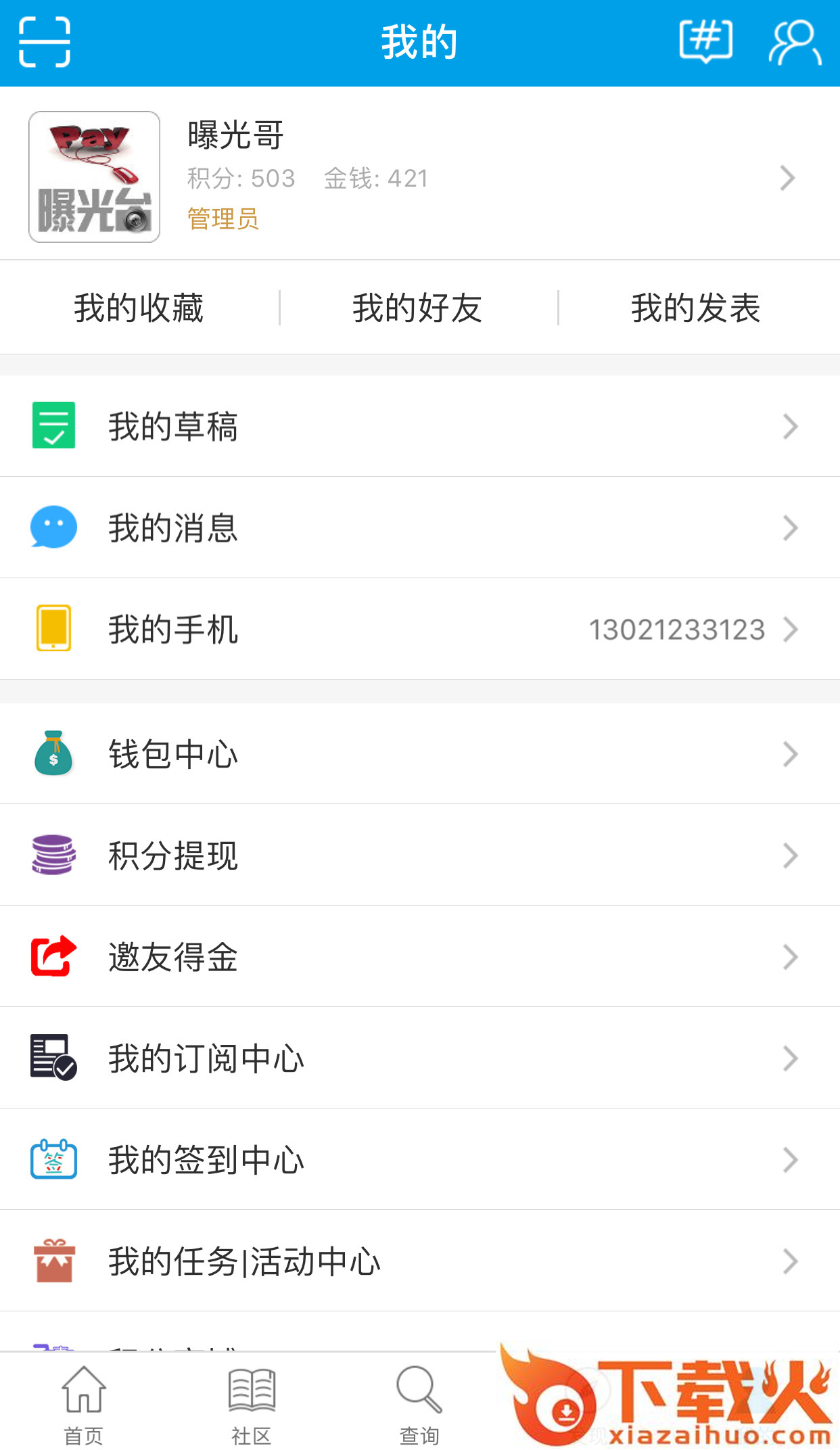Open 我的草稿 drafts
Image resolution: width=840 pixels, height=1450 pixels.
coord(419,426)
